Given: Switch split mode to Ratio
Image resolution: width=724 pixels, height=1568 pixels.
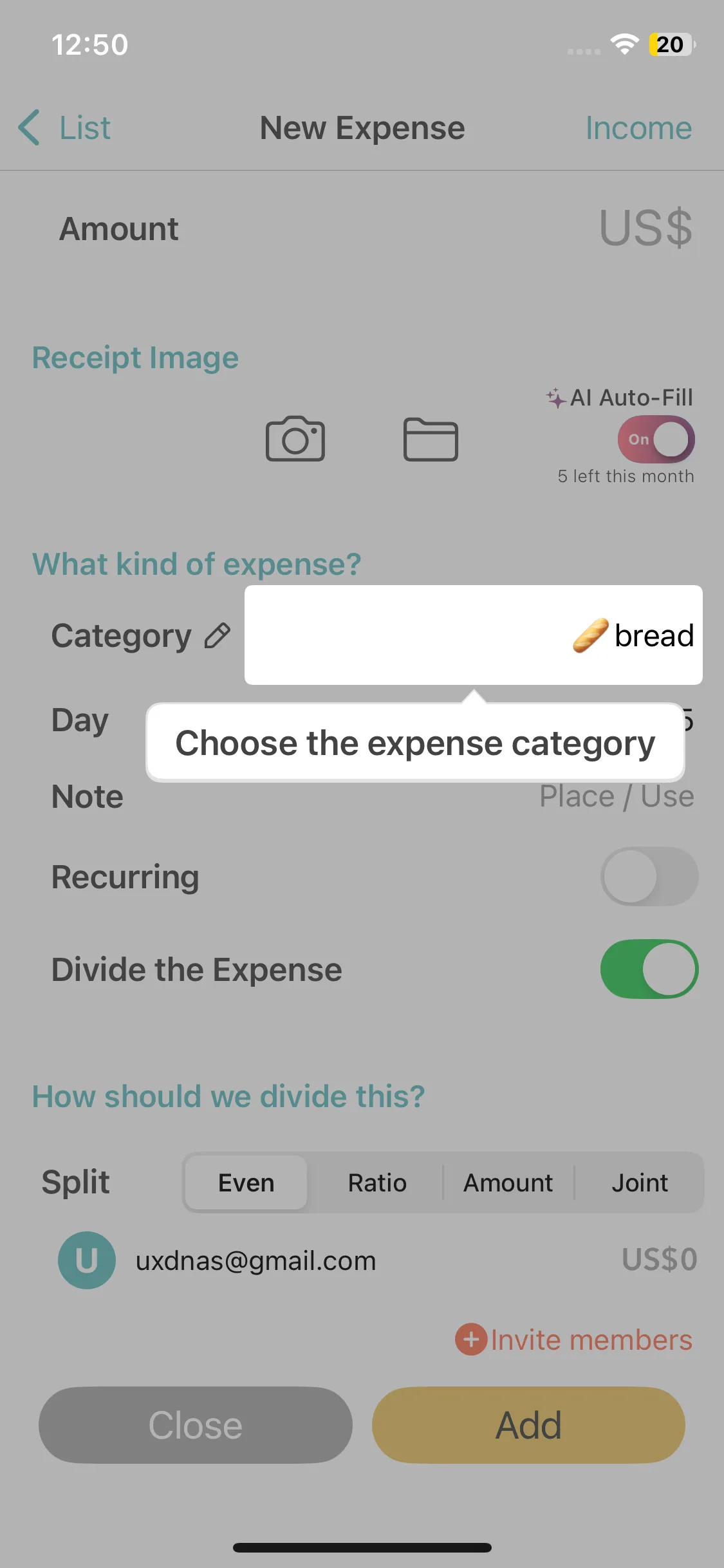Looking at the screenshot, I should tap(377, 1182).
